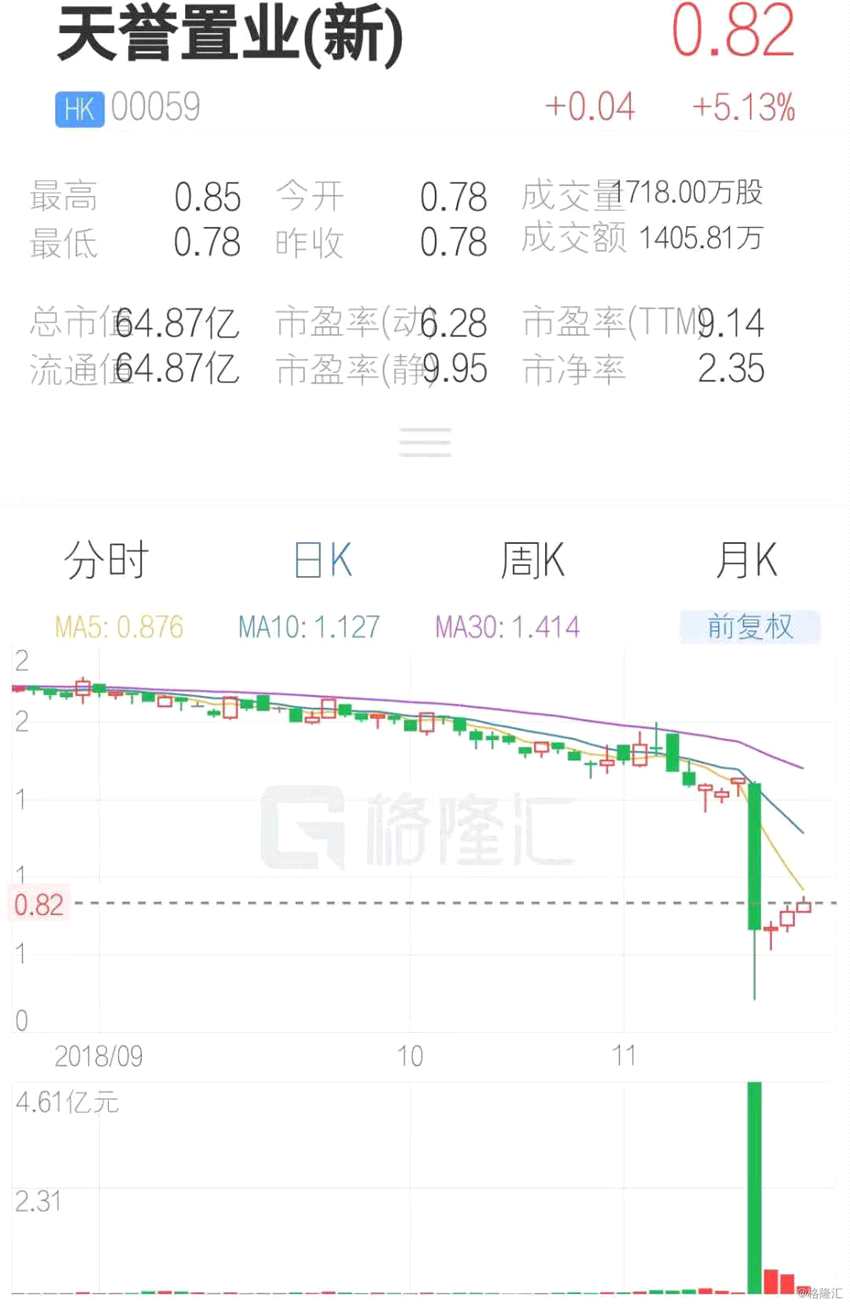Click the current price 0.82 in red
Screen dimensions: 850x1305
(x=735, y=35)
